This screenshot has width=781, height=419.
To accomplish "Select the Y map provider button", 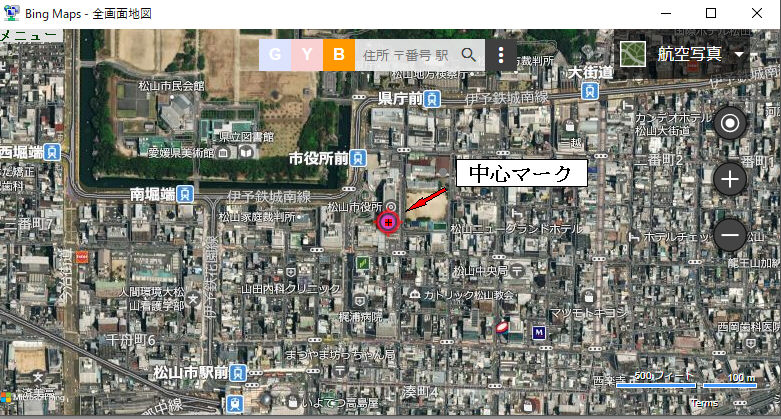I will pyautogui.click(x=307, y=54).
